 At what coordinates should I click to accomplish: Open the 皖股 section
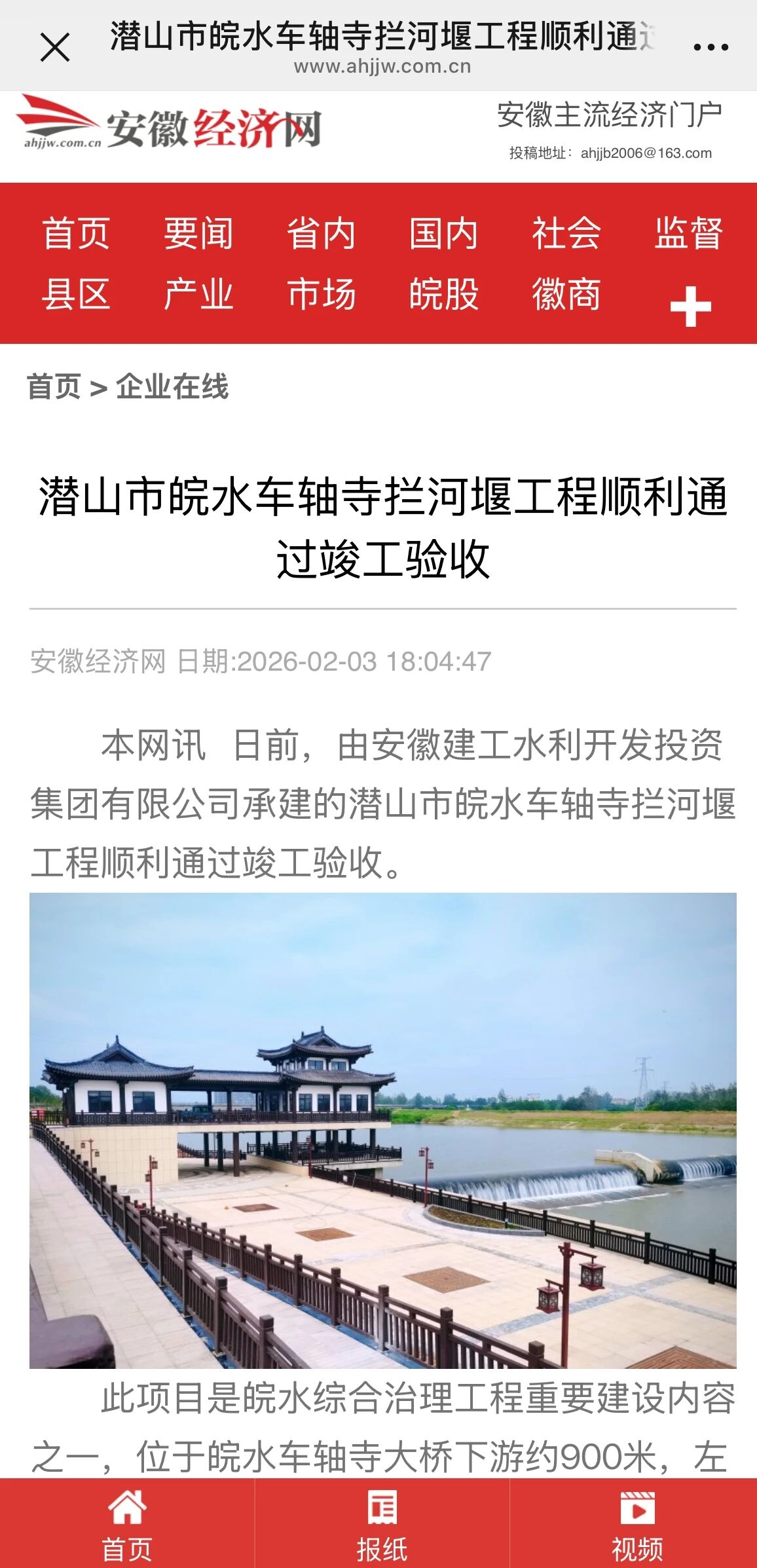(443, 294)
